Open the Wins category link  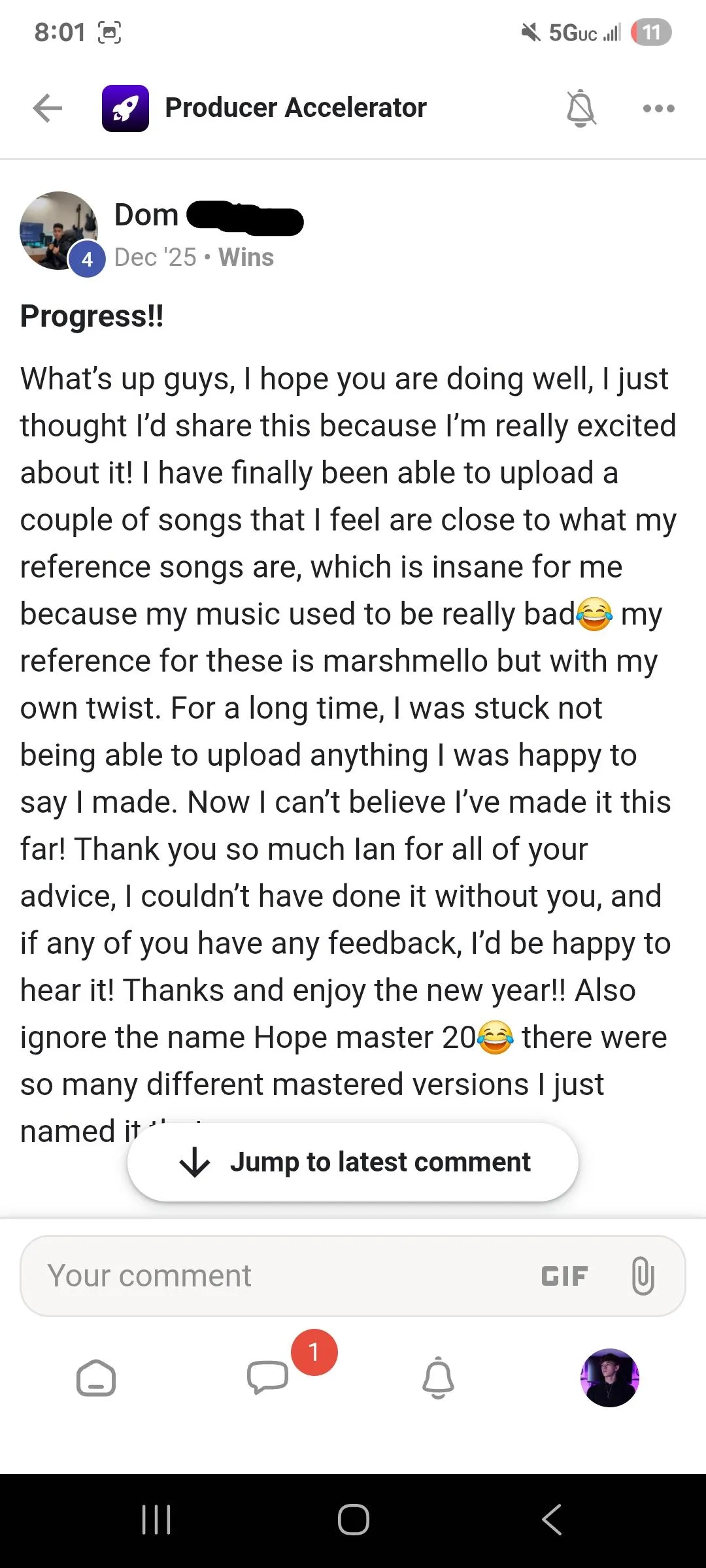pyautogui.click(x=246, y=257)
